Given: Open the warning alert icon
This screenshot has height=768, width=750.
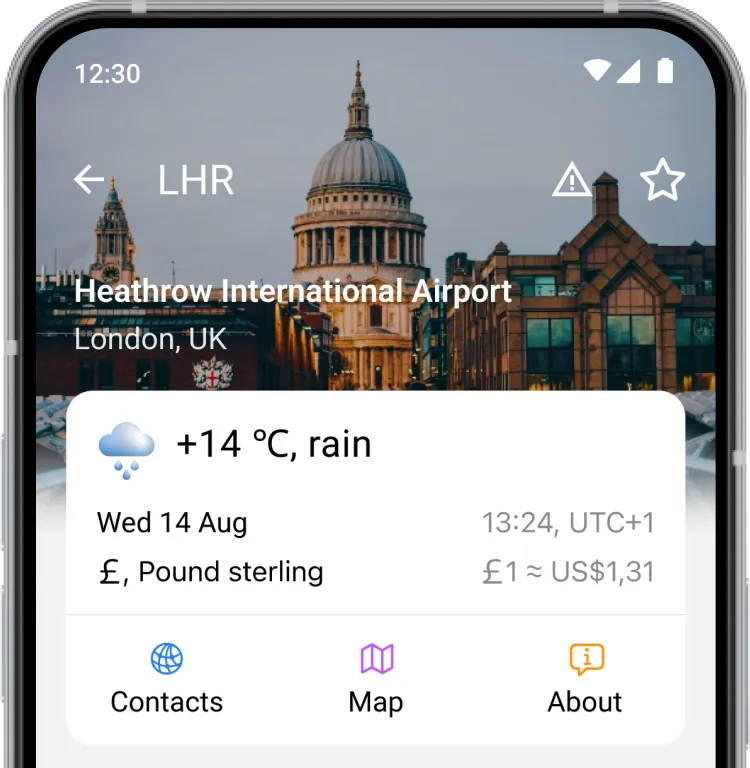Looking at the screenshot, I should click(572, 180).
